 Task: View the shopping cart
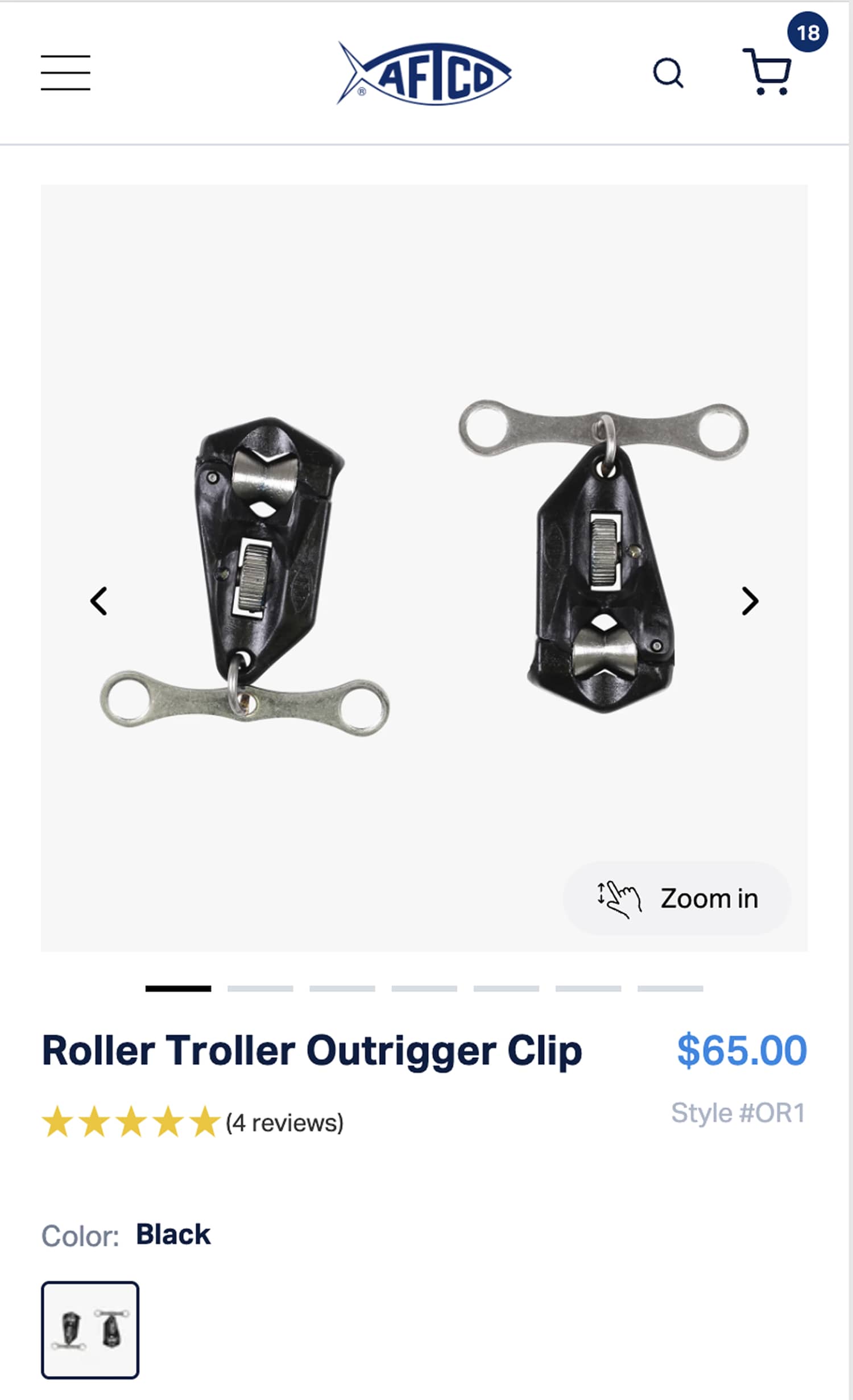click(768, 72)
